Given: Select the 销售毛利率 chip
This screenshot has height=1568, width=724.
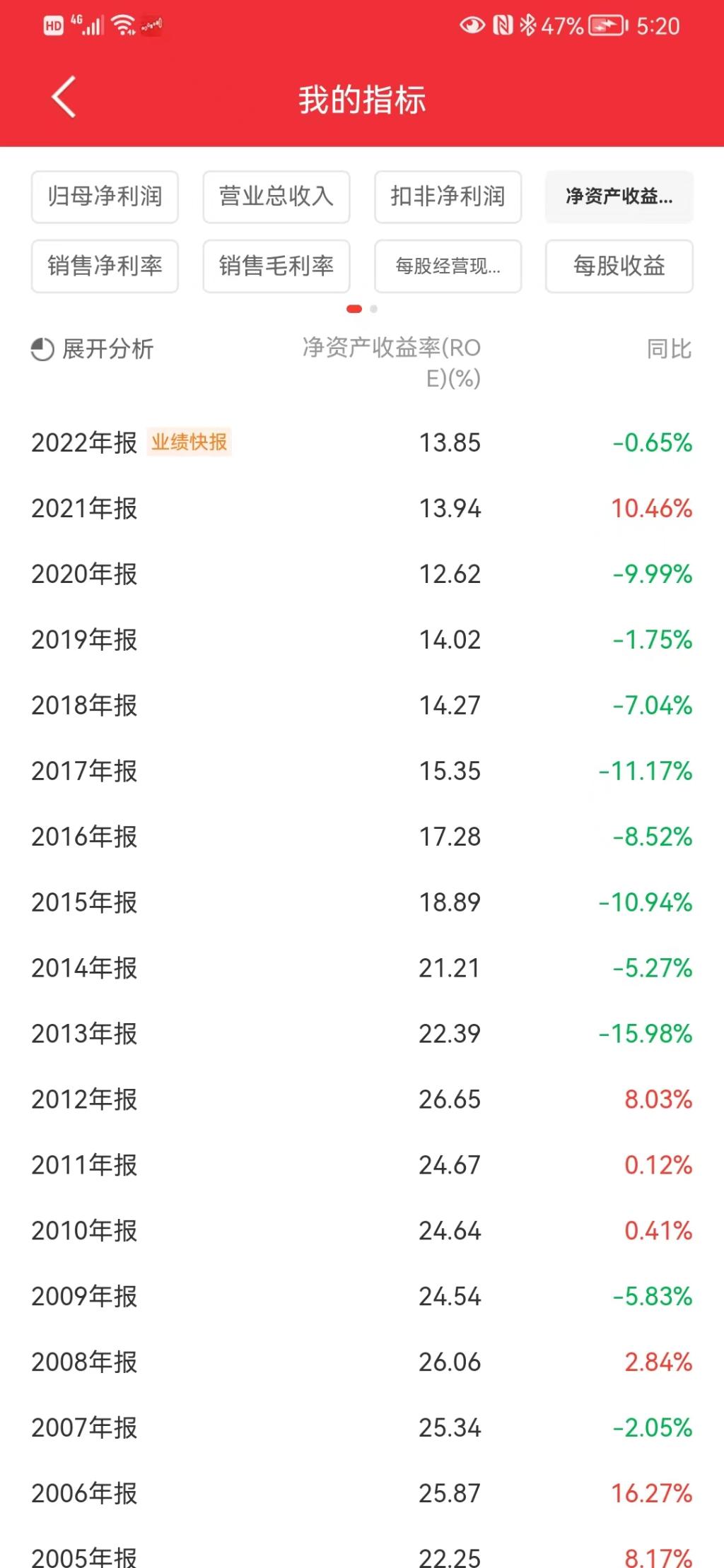Looking at the screenshot, I should click(x=276, y=266).
